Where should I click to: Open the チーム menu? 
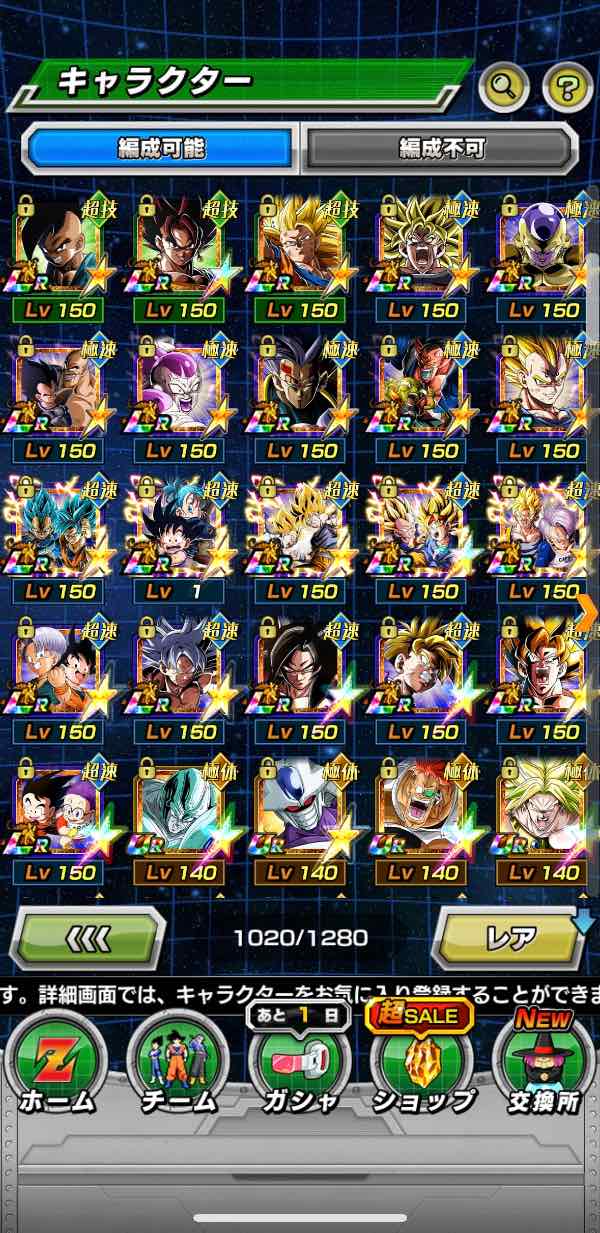click(178, 1070)
